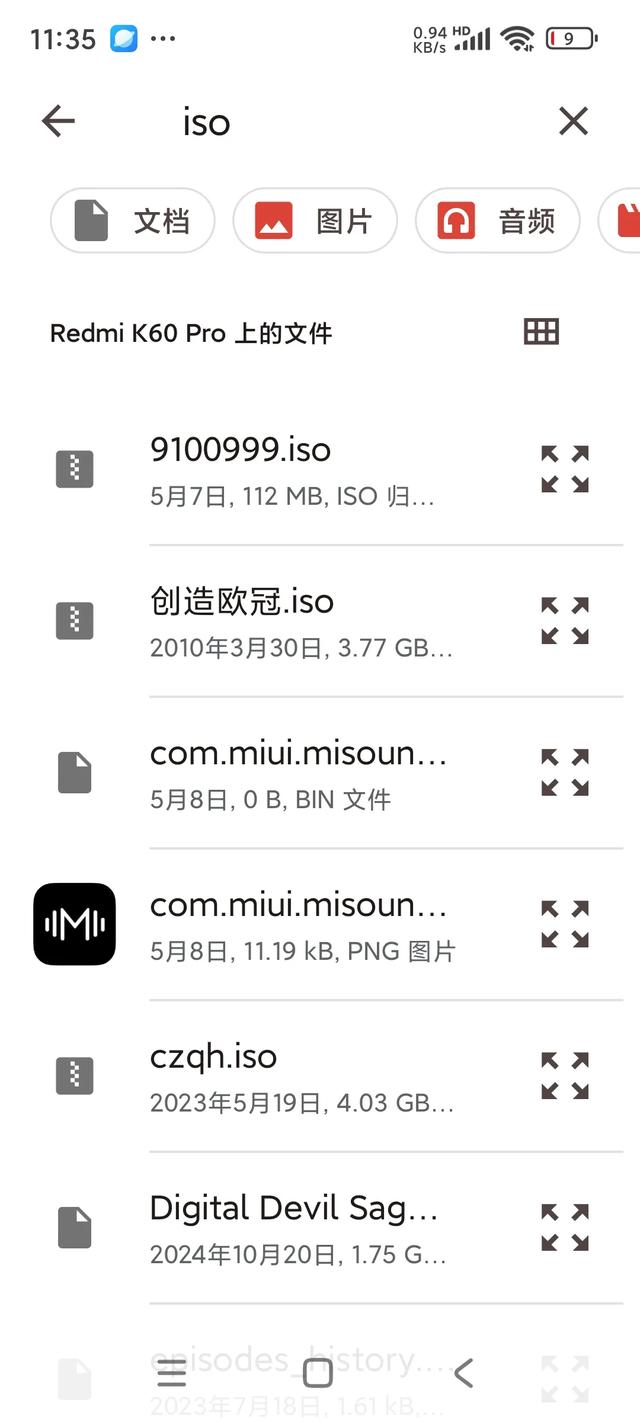Image resolution: width=640 pixels, height=1422 pixels.
Task: Filter results by 图片
Action: point(315,221)
